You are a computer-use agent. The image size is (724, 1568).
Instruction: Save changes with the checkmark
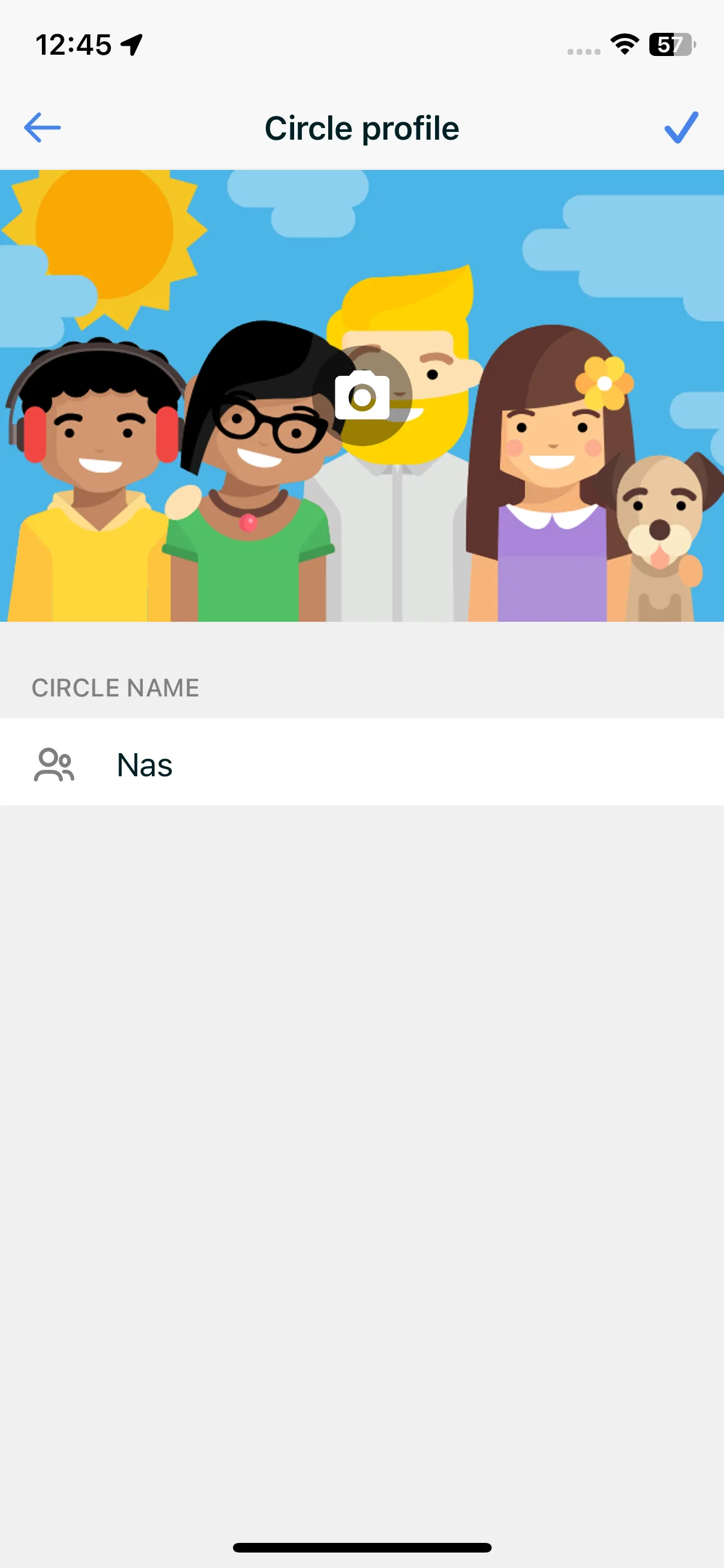pos(681,127)
